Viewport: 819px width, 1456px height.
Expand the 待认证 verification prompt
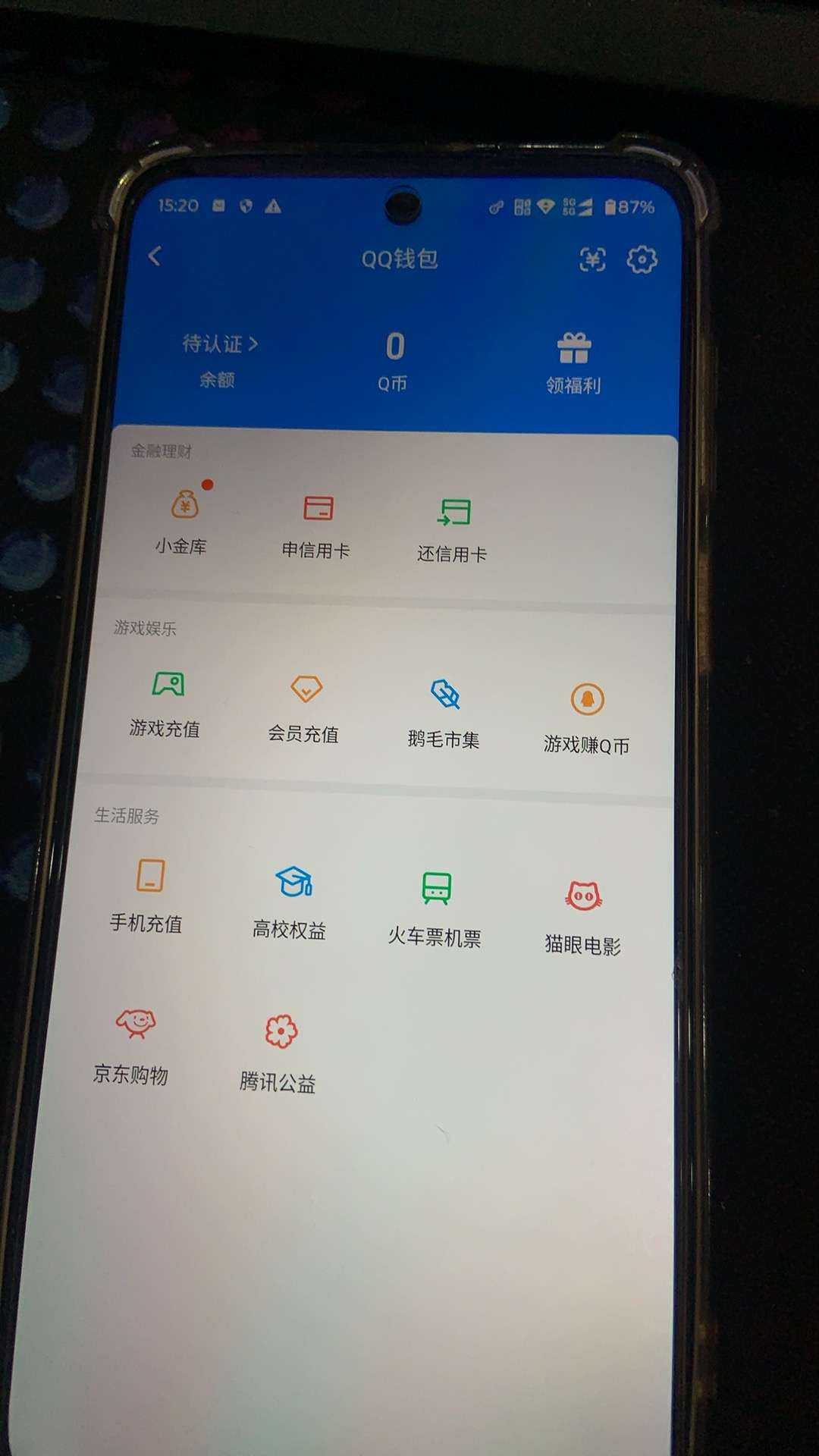point(219,343)
